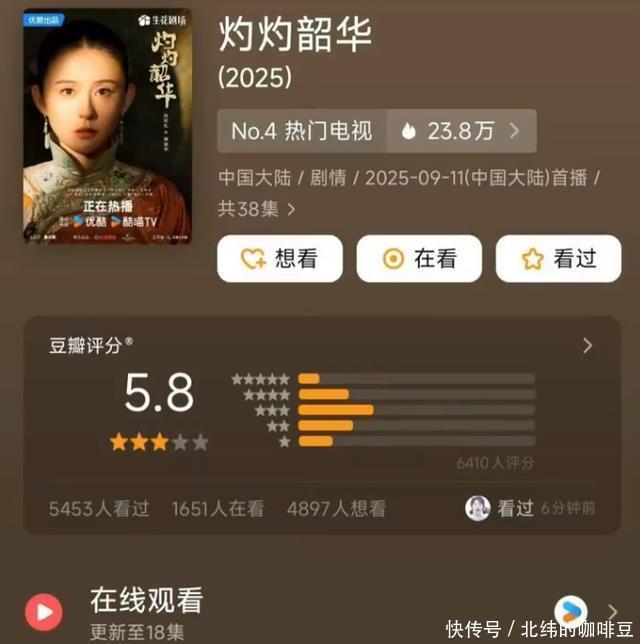Mark the drama as 在看
The height and width of the screenshot is (644, 640).
[x=419, y=259]
